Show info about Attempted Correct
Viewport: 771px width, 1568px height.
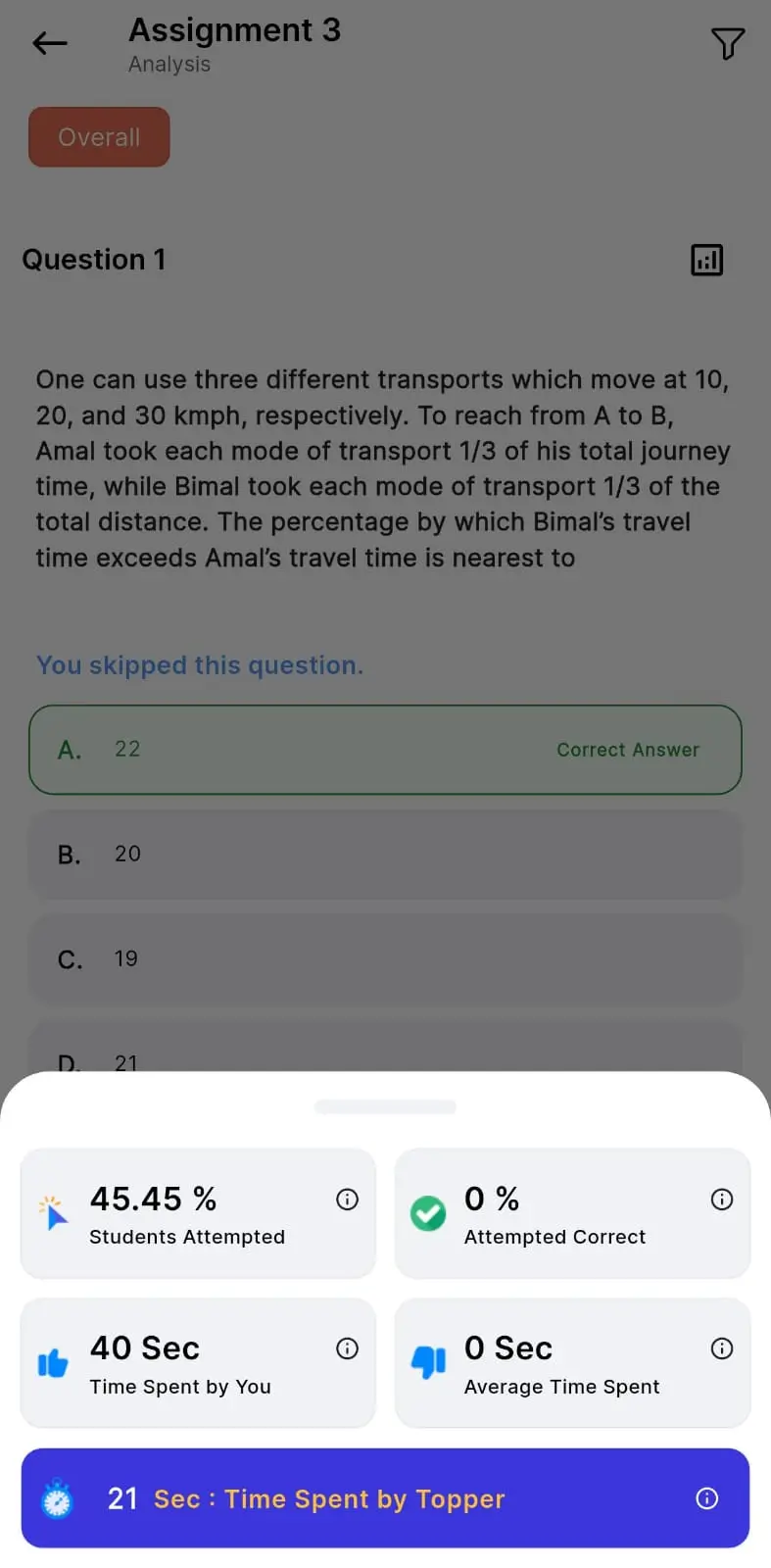[722, 1200]
